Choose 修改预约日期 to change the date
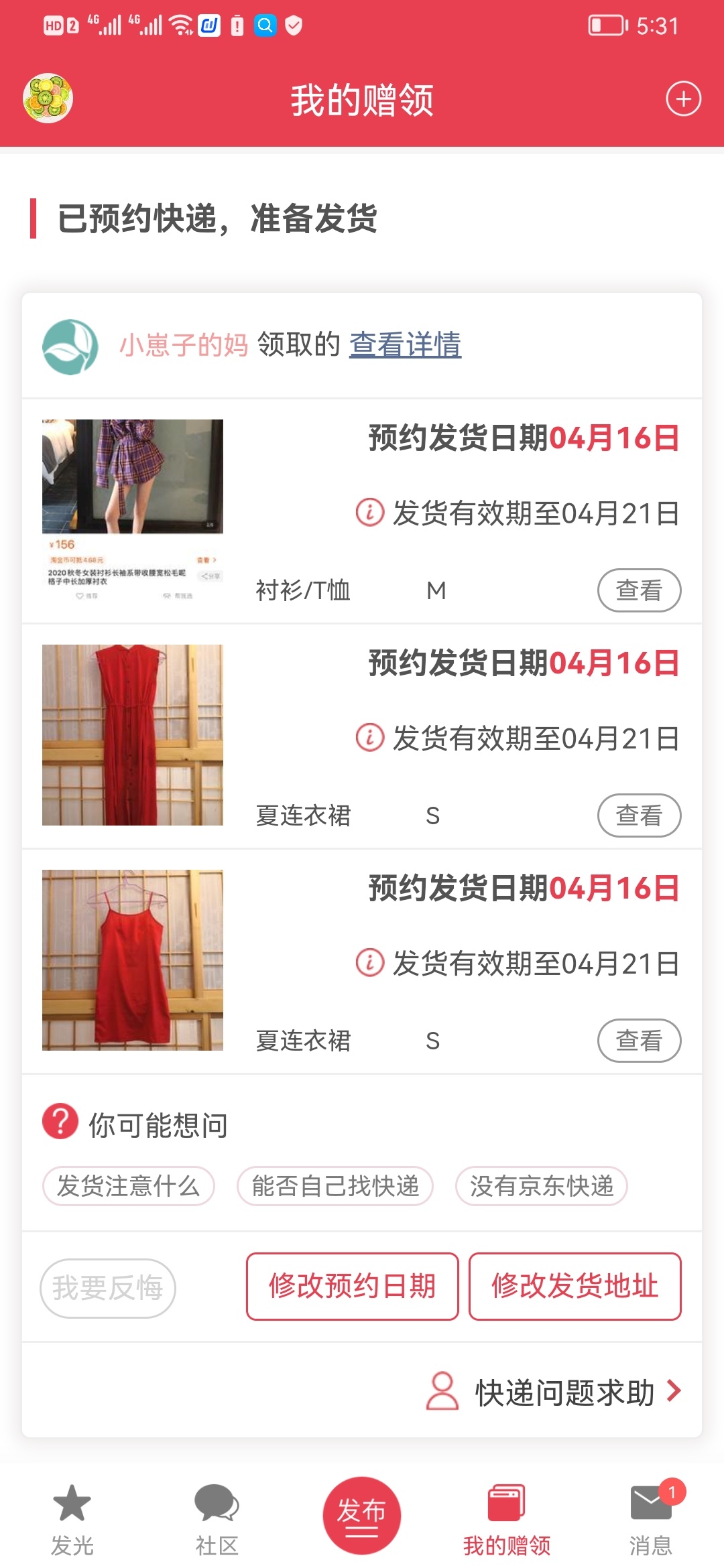This screenshot has height=1568, width=724. [352, 1287]
